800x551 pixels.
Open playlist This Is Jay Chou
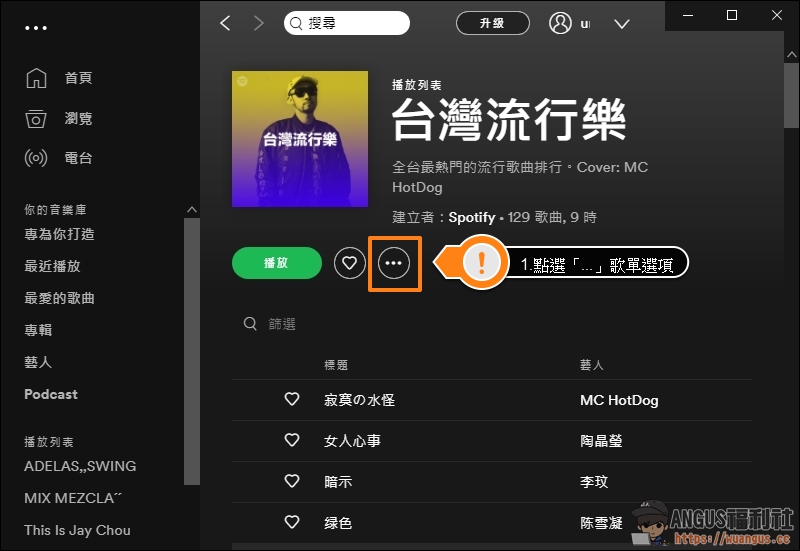tap(77, 530)
